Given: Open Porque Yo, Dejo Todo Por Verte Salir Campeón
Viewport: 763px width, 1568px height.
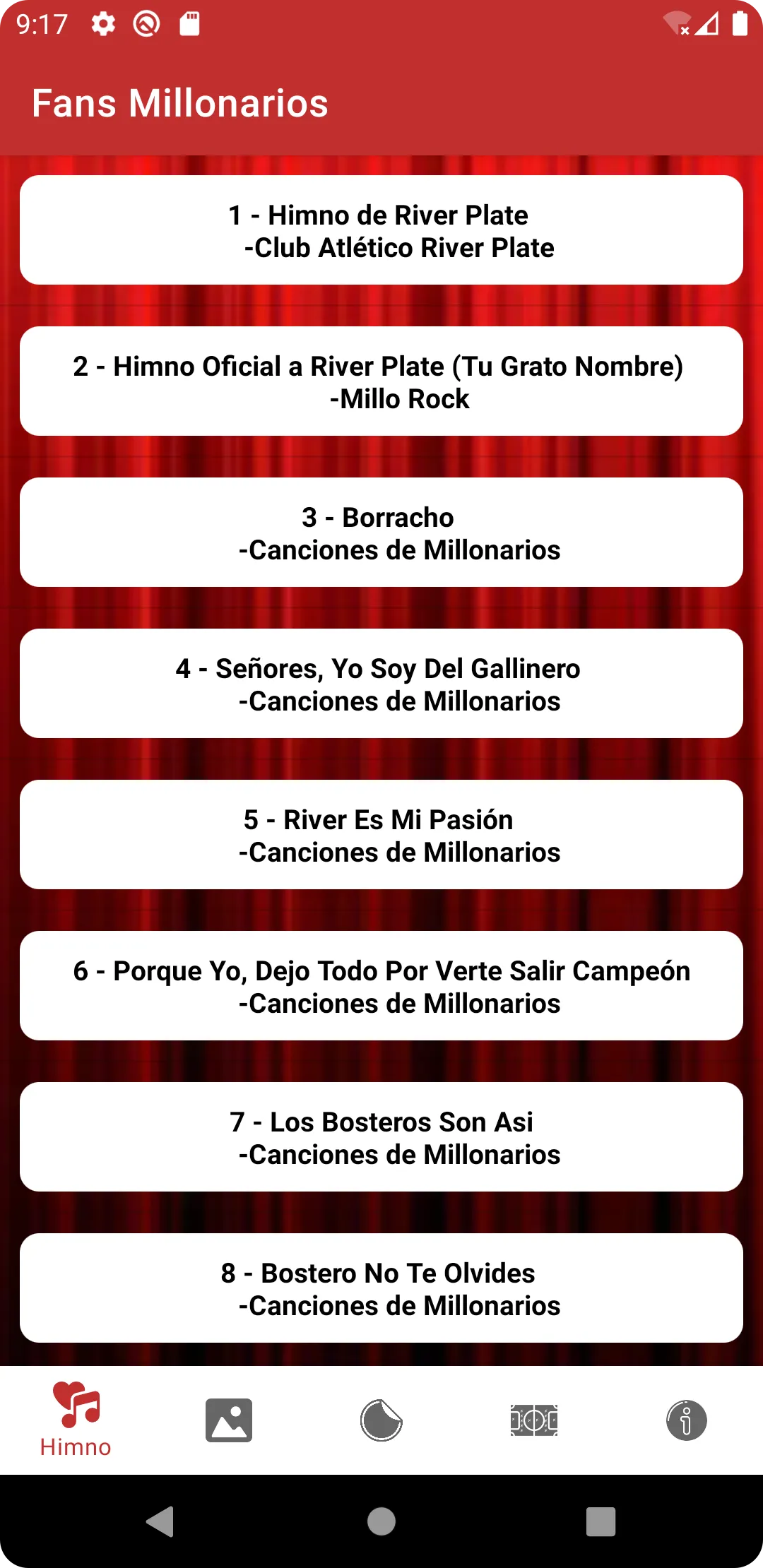Looking at the screenshot, I should (x=381, y=986).
